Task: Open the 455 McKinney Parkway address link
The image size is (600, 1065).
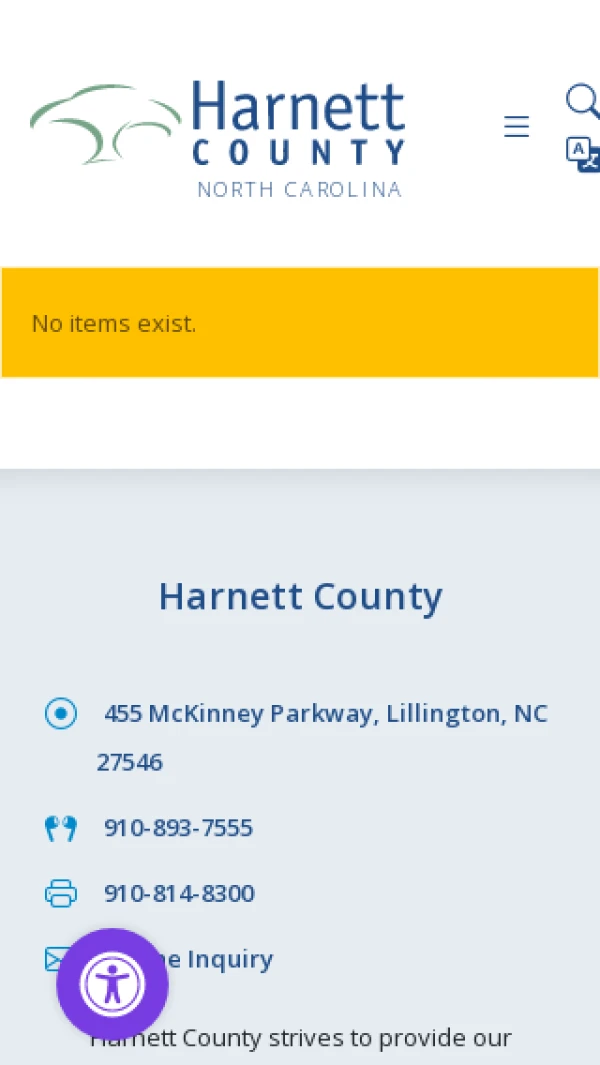Action: [325, 714]
